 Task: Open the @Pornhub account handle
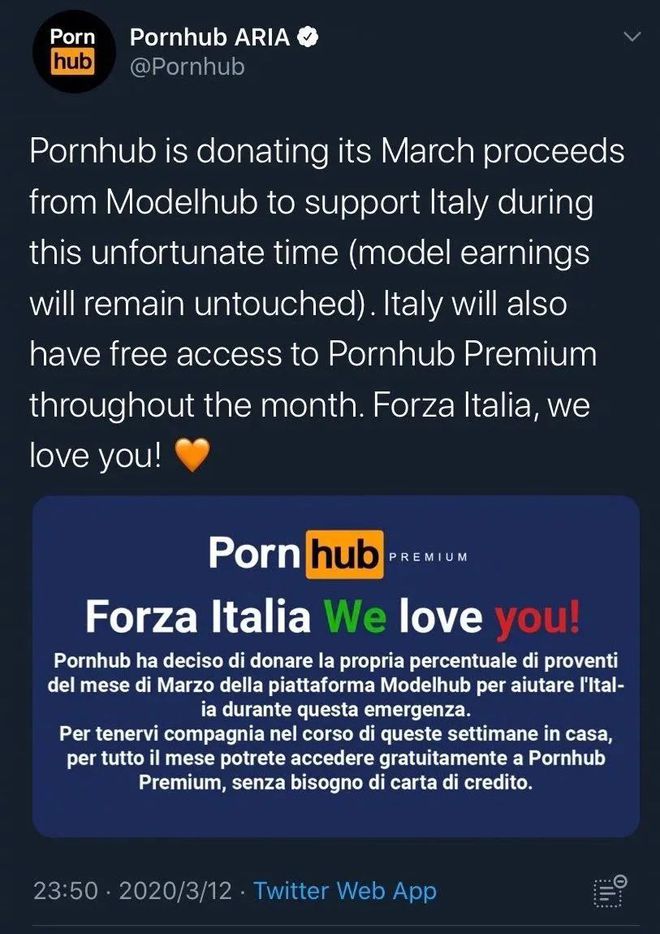click(187, 68)
